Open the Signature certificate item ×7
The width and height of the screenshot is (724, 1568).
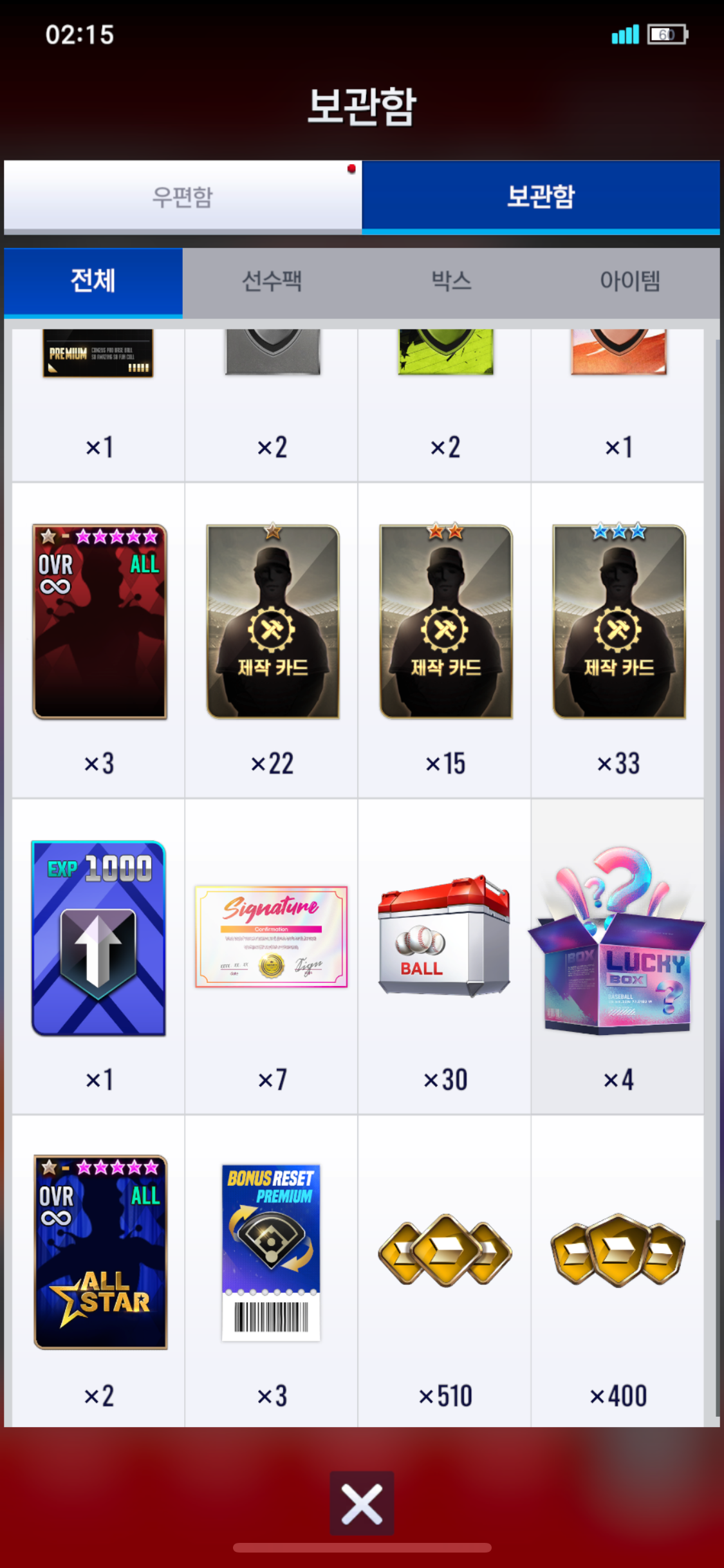(x=272, y=957)
